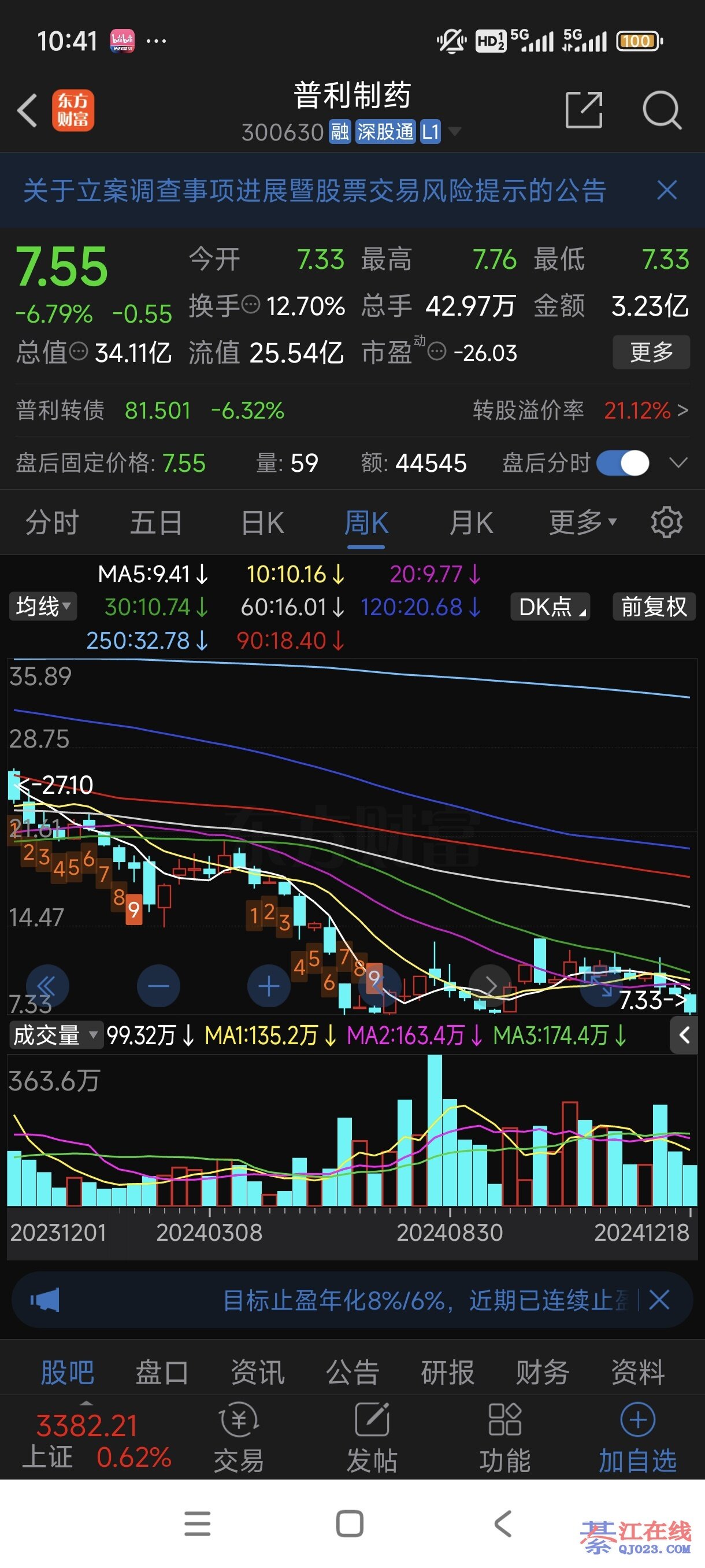Tap 更多 for more quote details

point(651,352)
